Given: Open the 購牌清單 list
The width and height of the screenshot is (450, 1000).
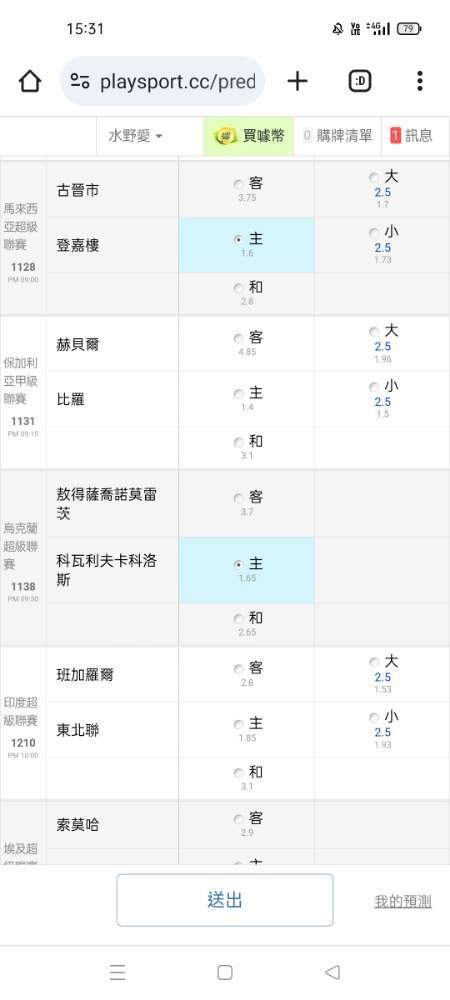Looking at the screenshot, I should 337,136.
